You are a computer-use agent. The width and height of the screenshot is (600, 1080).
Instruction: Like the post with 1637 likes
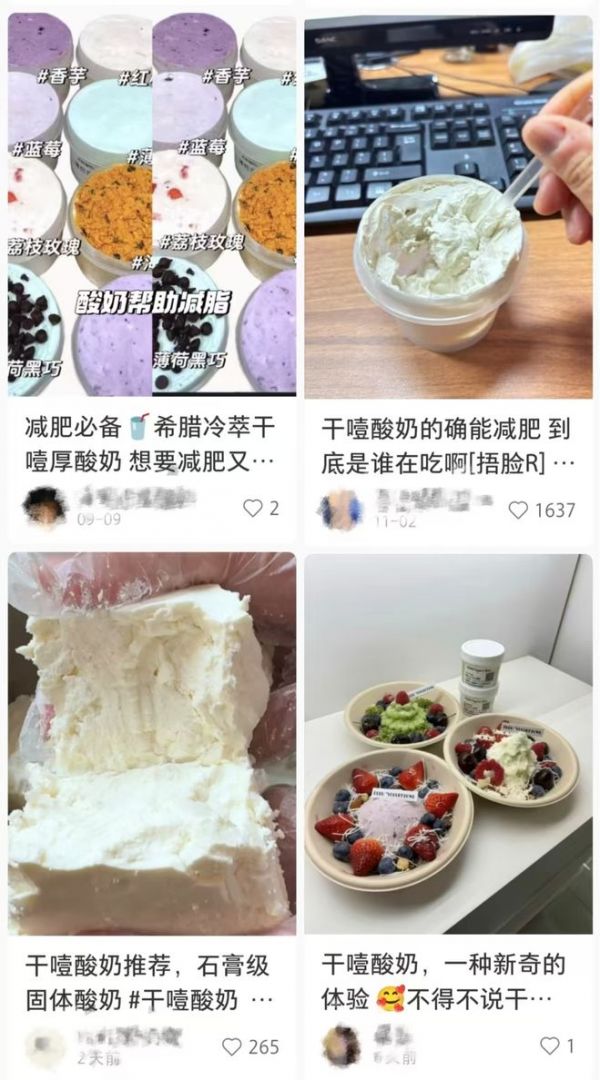518,510
